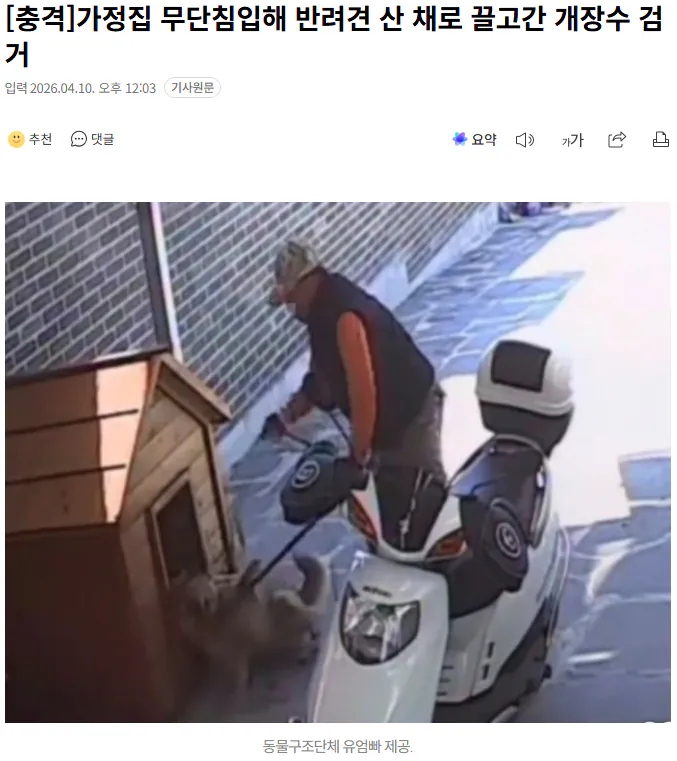
Task: Open the original article via 기사원문
Action: click(192, 88)
